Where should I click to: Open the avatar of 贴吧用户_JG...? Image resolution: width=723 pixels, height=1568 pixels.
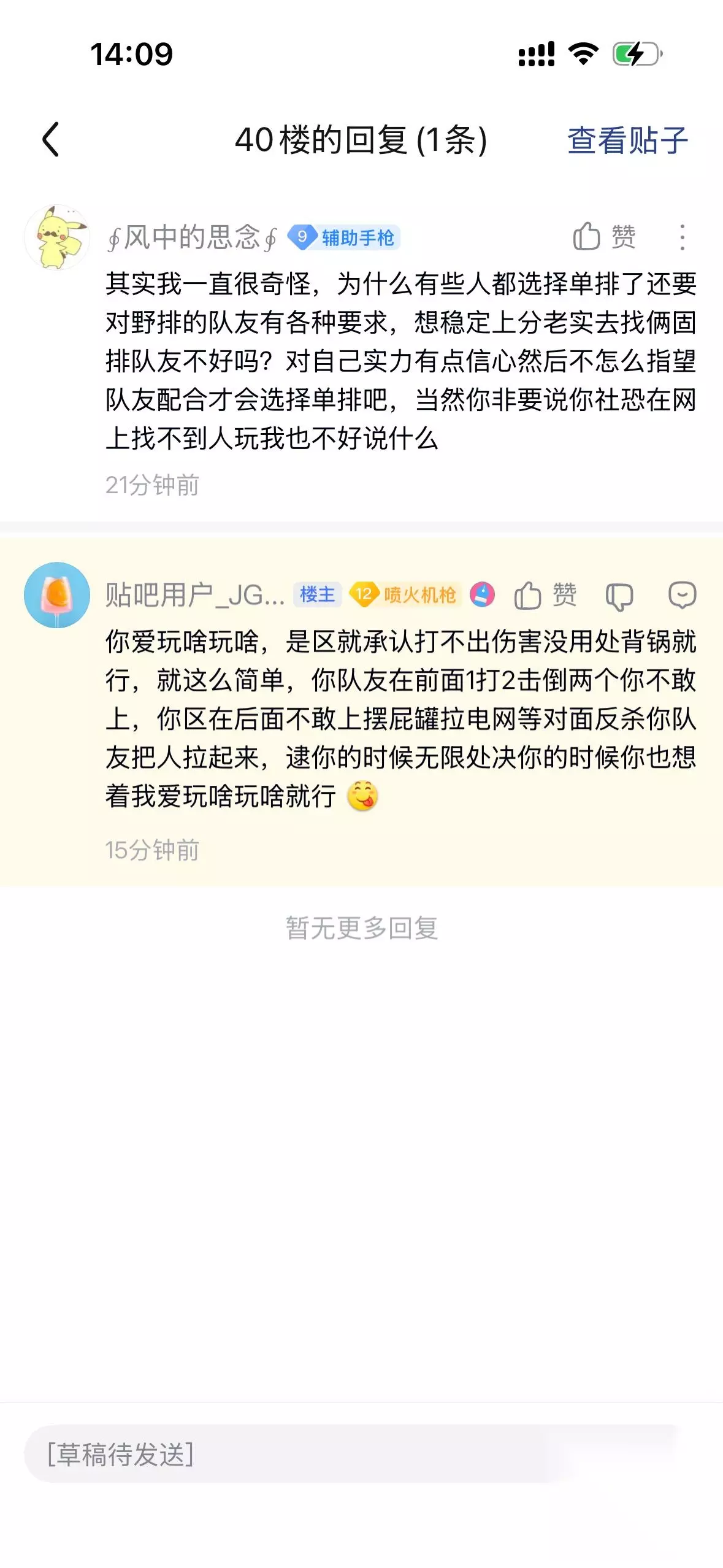pyautogui.click(x=57, y=595)
